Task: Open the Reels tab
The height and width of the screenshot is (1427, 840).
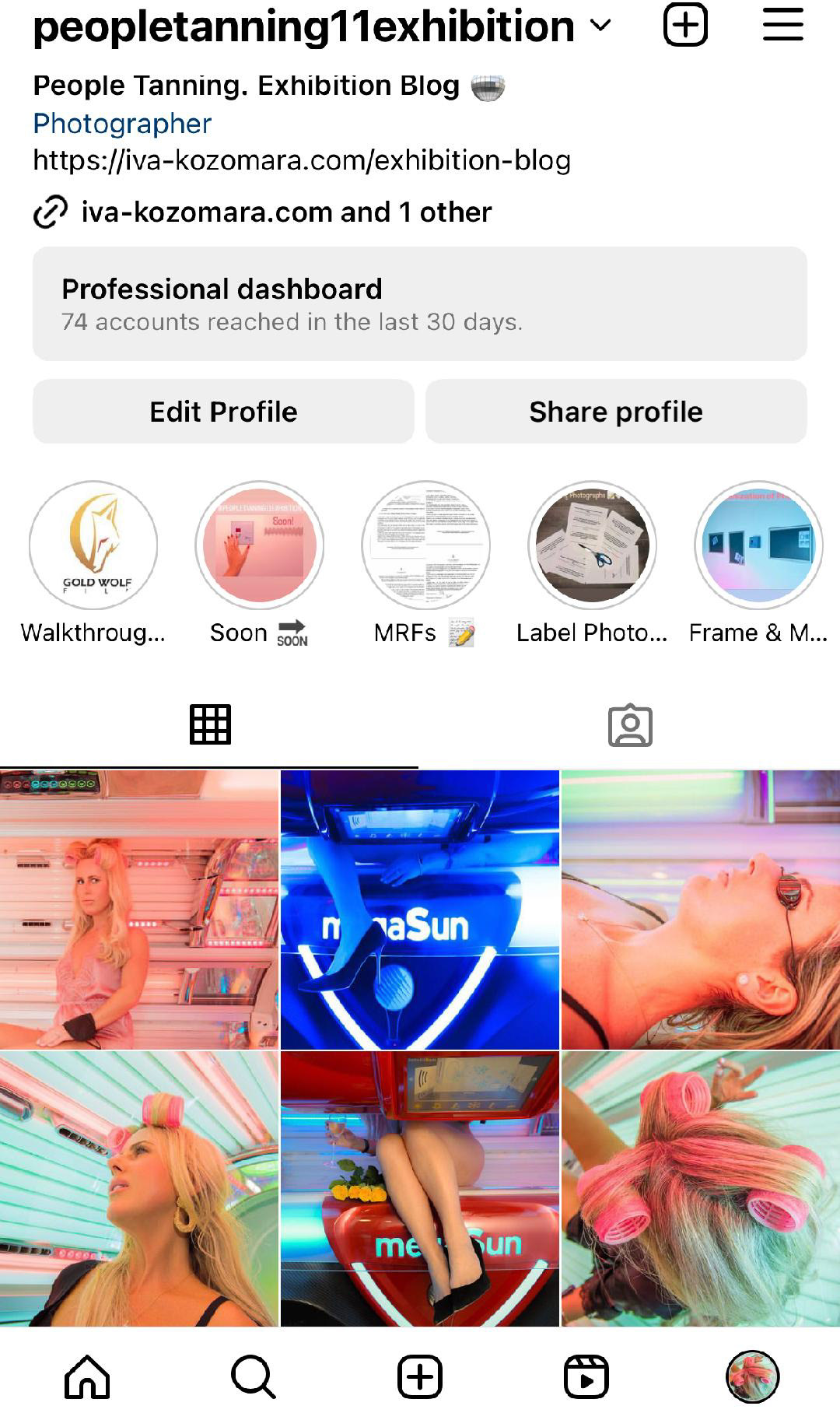Action: pyautogui.click(x=586, y=1376)
